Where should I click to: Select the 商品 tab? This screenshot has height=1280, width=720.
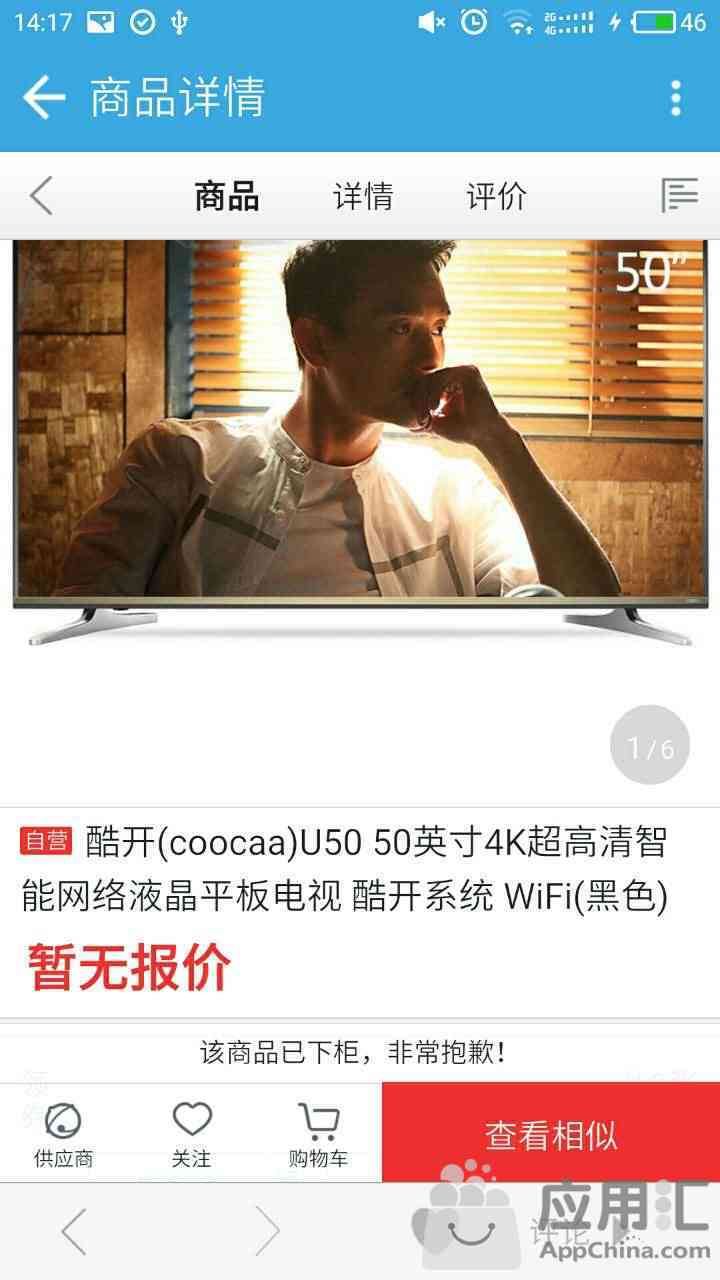coord(227,196)
